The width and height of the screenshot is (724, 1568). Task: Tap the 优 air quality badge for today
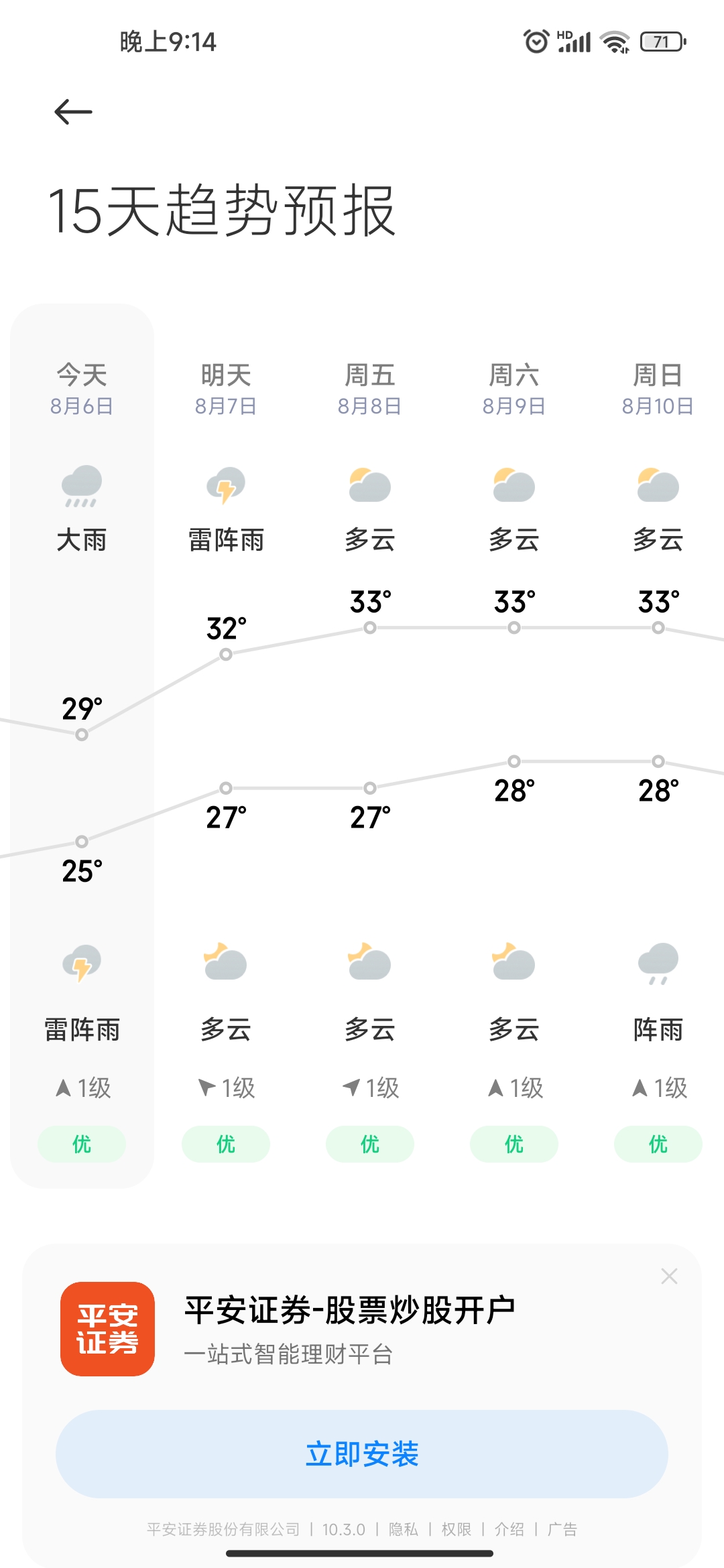81,1144
